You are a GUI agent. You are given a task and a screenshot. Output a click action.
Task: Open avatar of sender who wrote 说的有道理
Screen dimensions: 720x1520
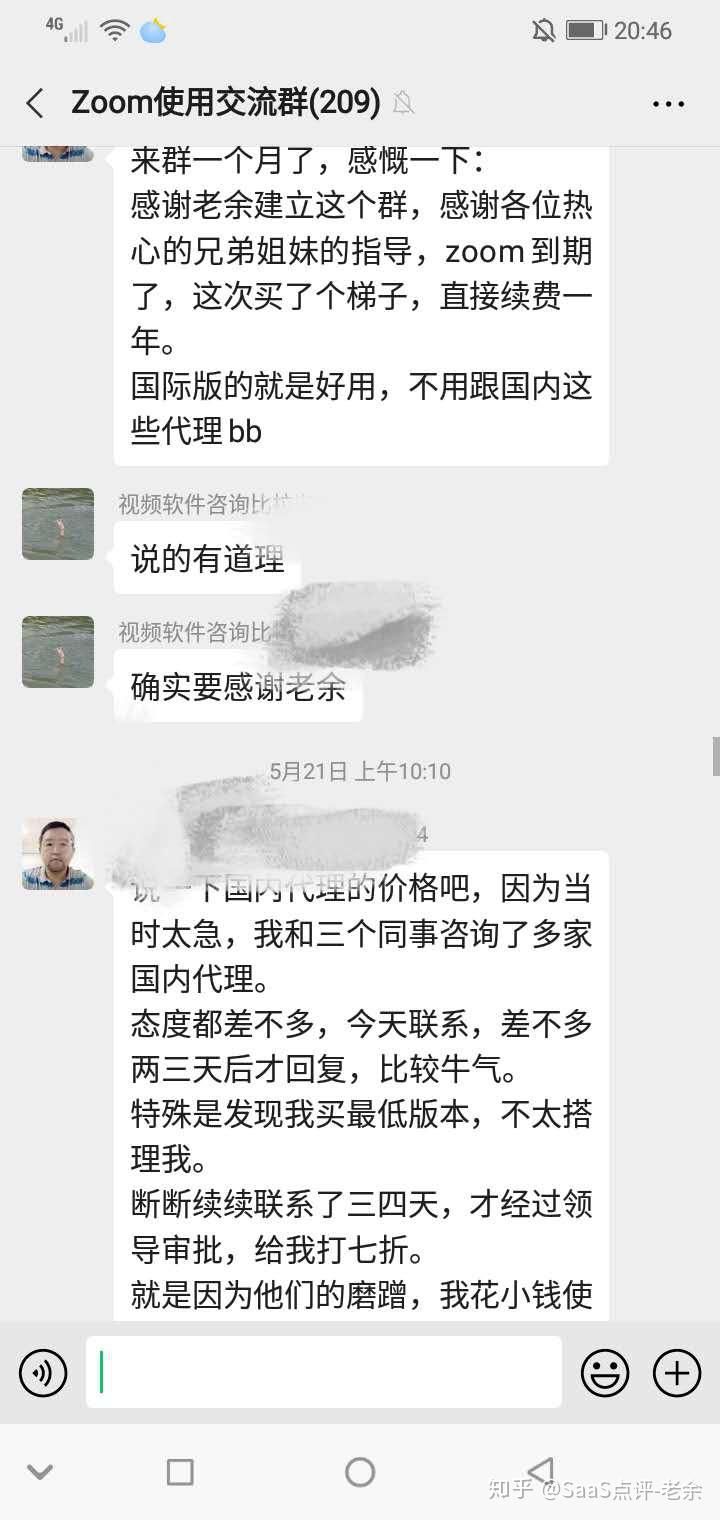[58, 524]
